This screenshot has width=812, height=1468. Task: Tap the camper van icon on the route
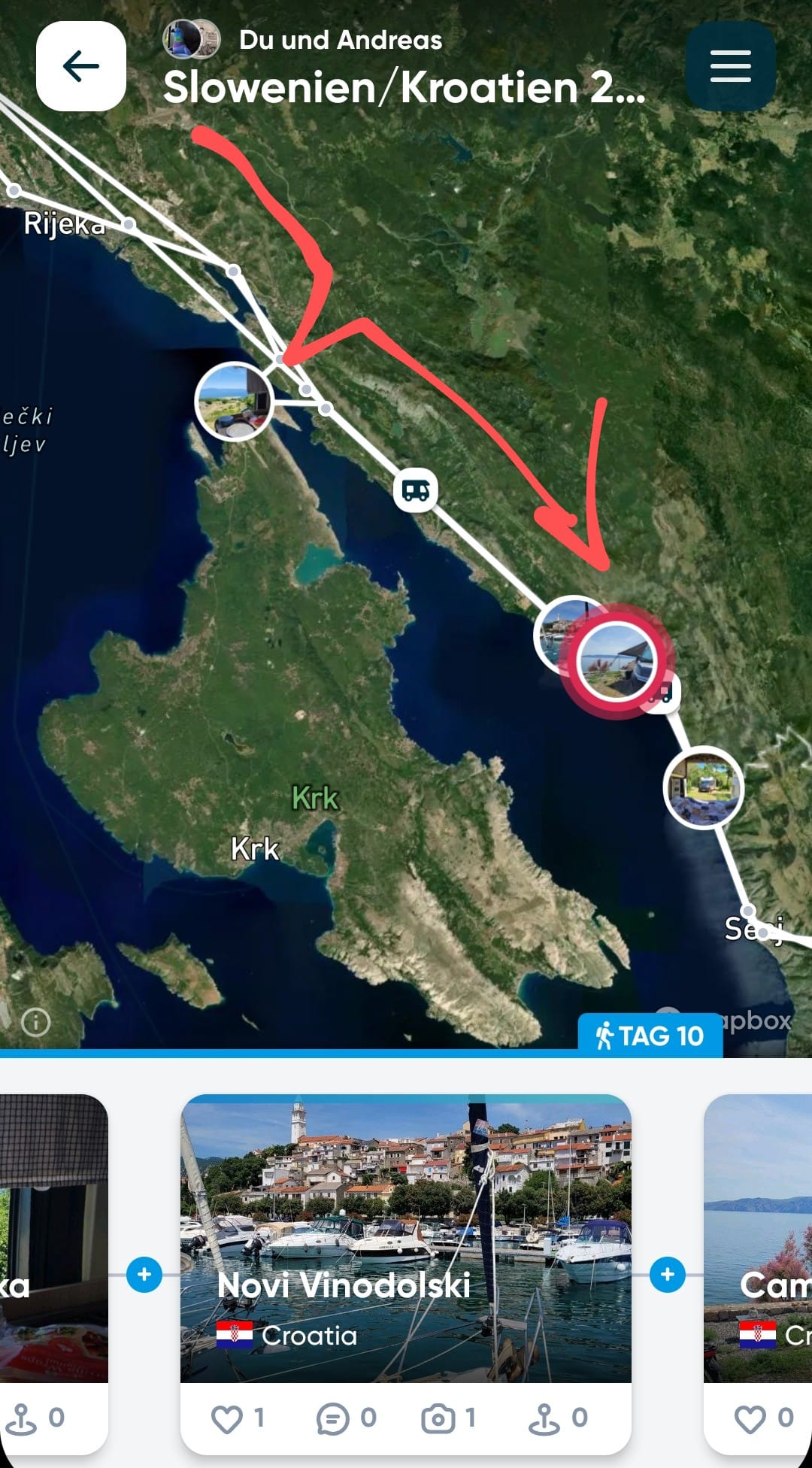416,490
